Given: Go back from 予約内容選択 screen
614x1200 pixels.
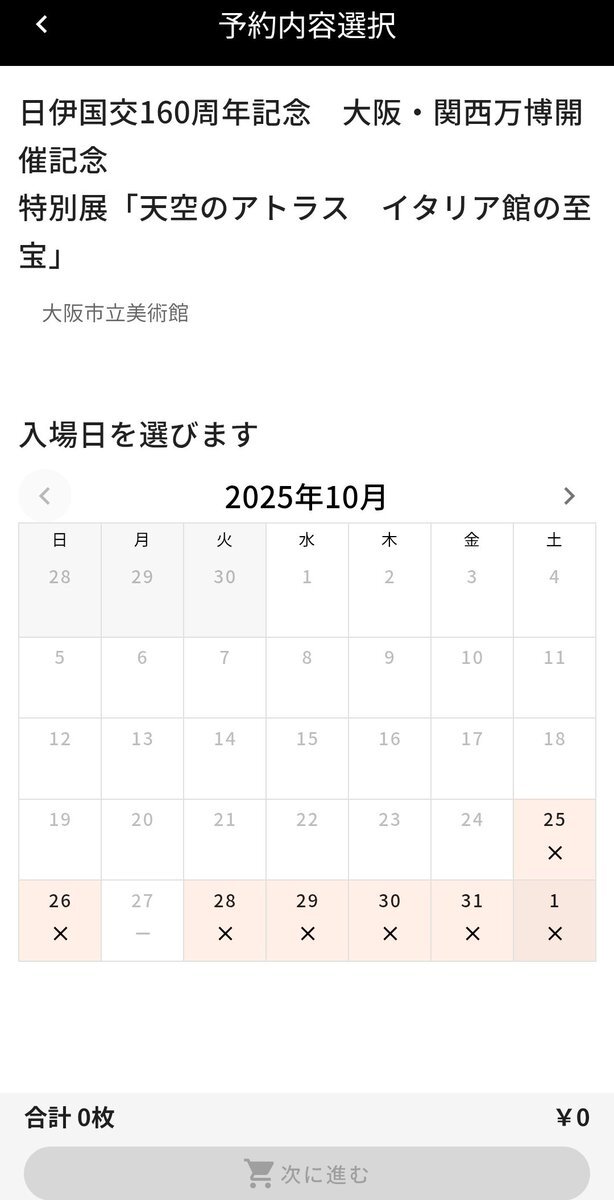Looking at the screenshot, I should pyautogui.click(x=41, y=26).
